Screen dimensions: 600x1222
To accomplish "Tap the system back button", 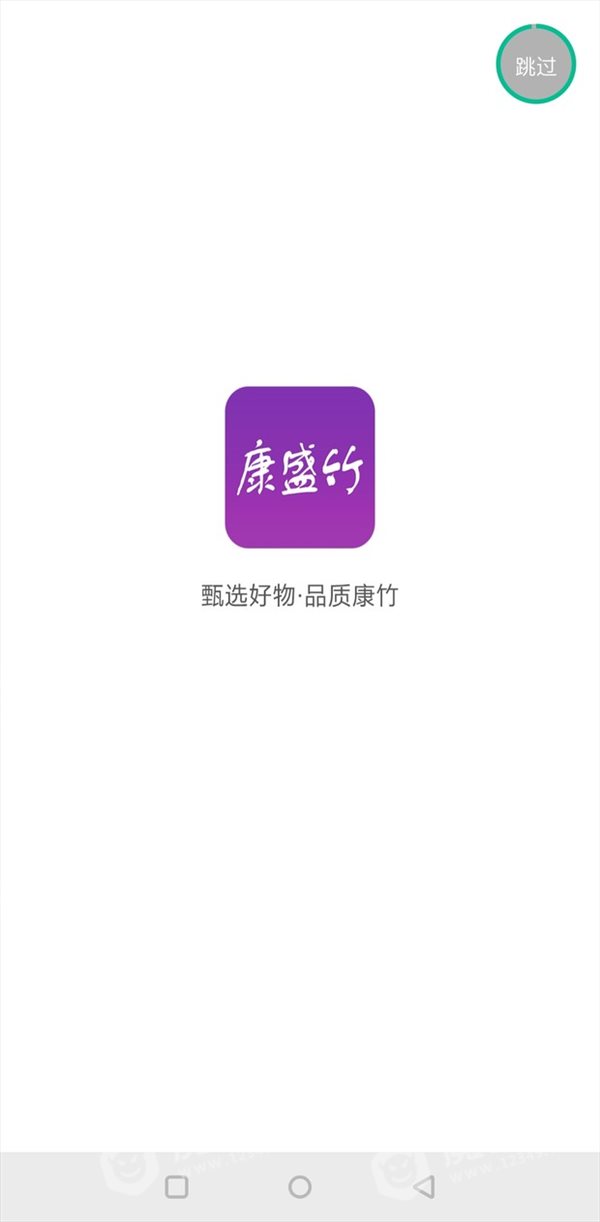I will pos(424,1187).
